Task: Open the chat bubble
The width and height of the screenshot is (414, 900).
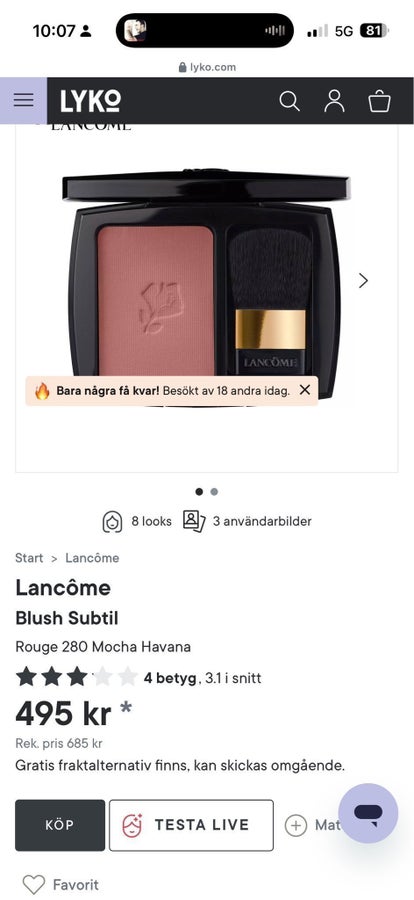Action: [x=368, y=813]
